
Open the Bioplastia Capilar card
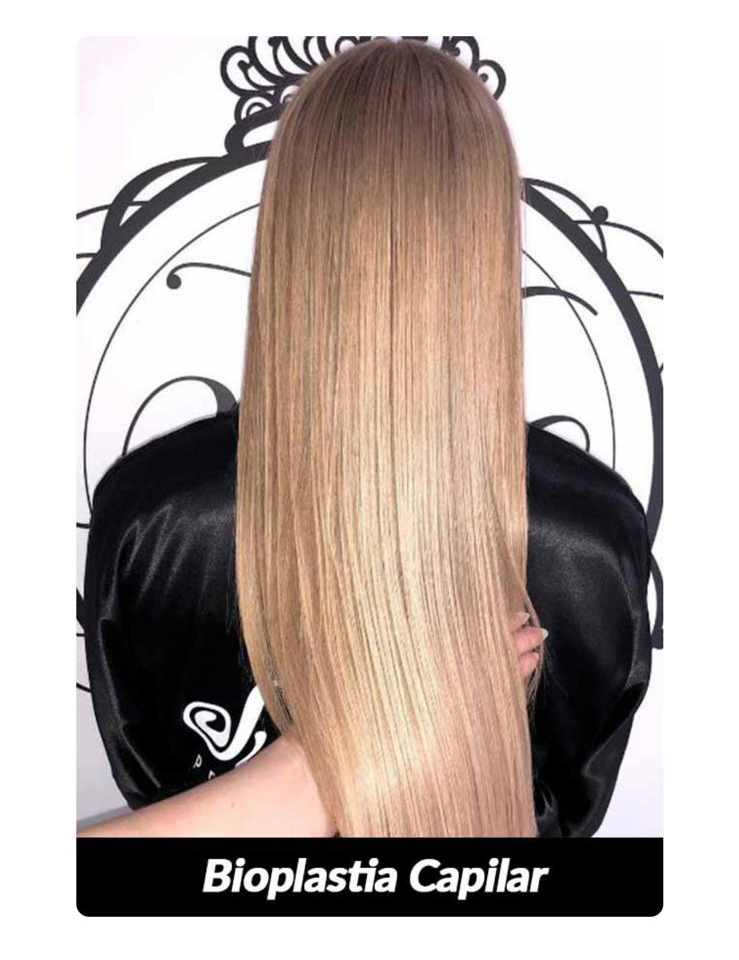point(369,476)
